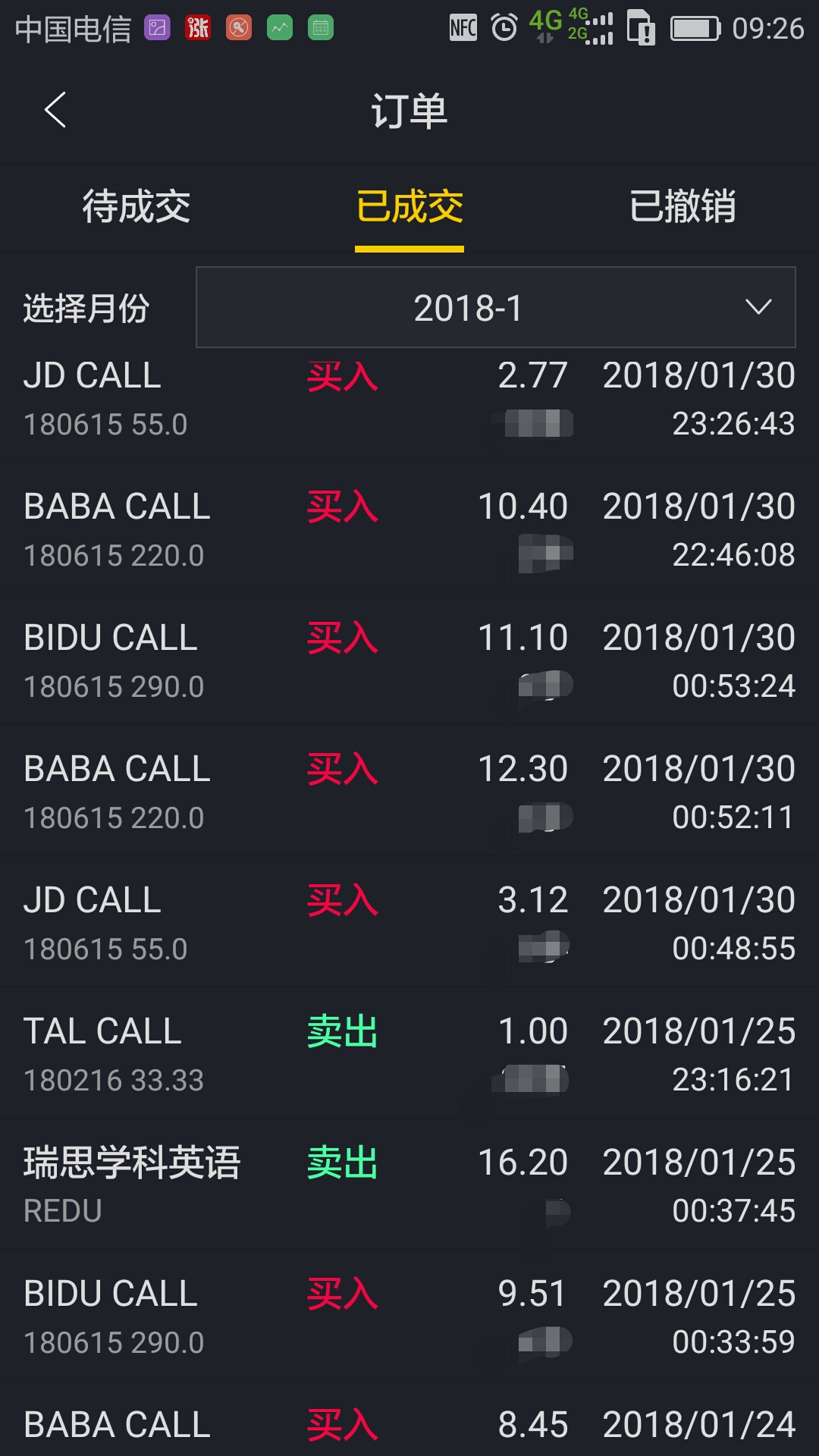Open the JD CALL order at 00:48:55
Screen dimensions: 819x1456
(x=409, y=922)
